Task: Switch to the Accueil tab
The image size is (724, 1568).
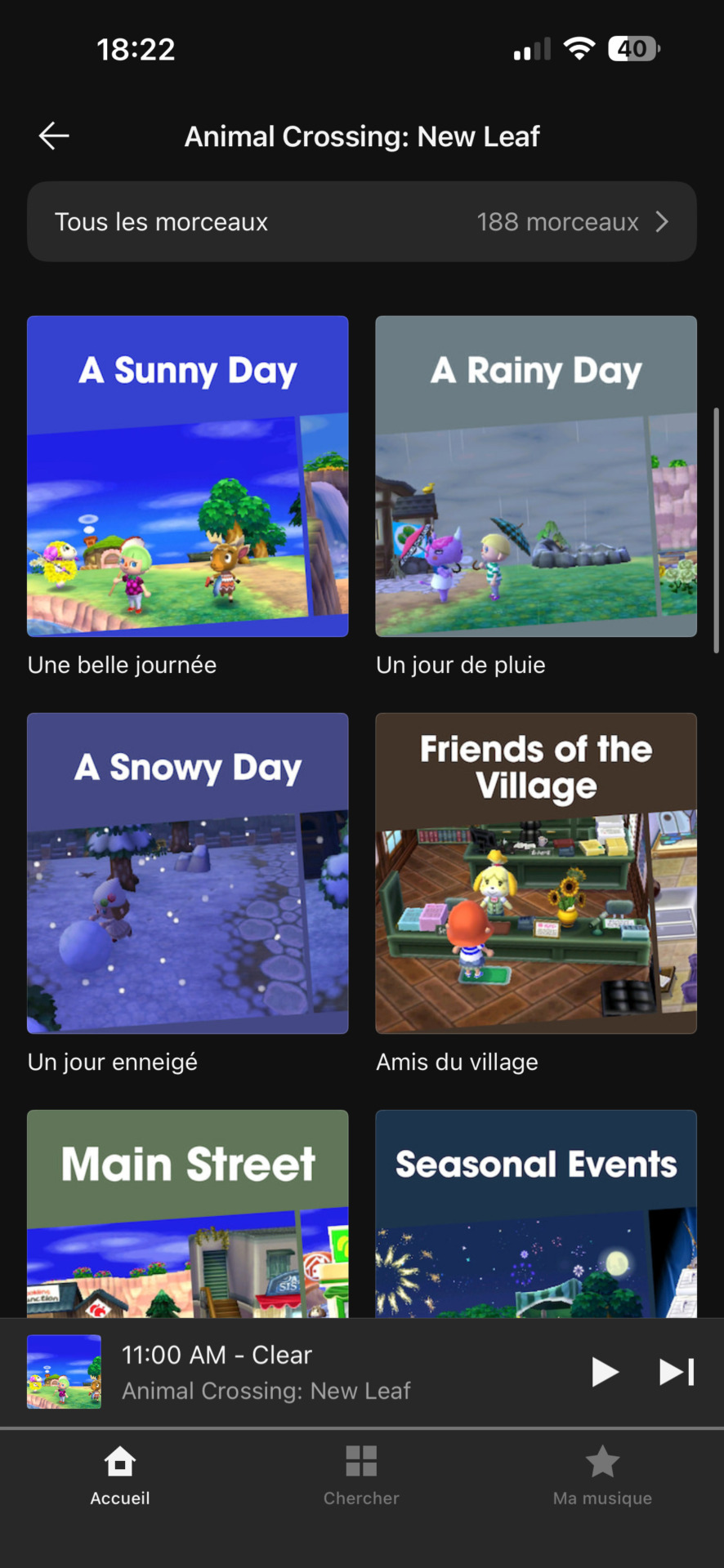Action: pyautogui.click(x=120, y=1476)
